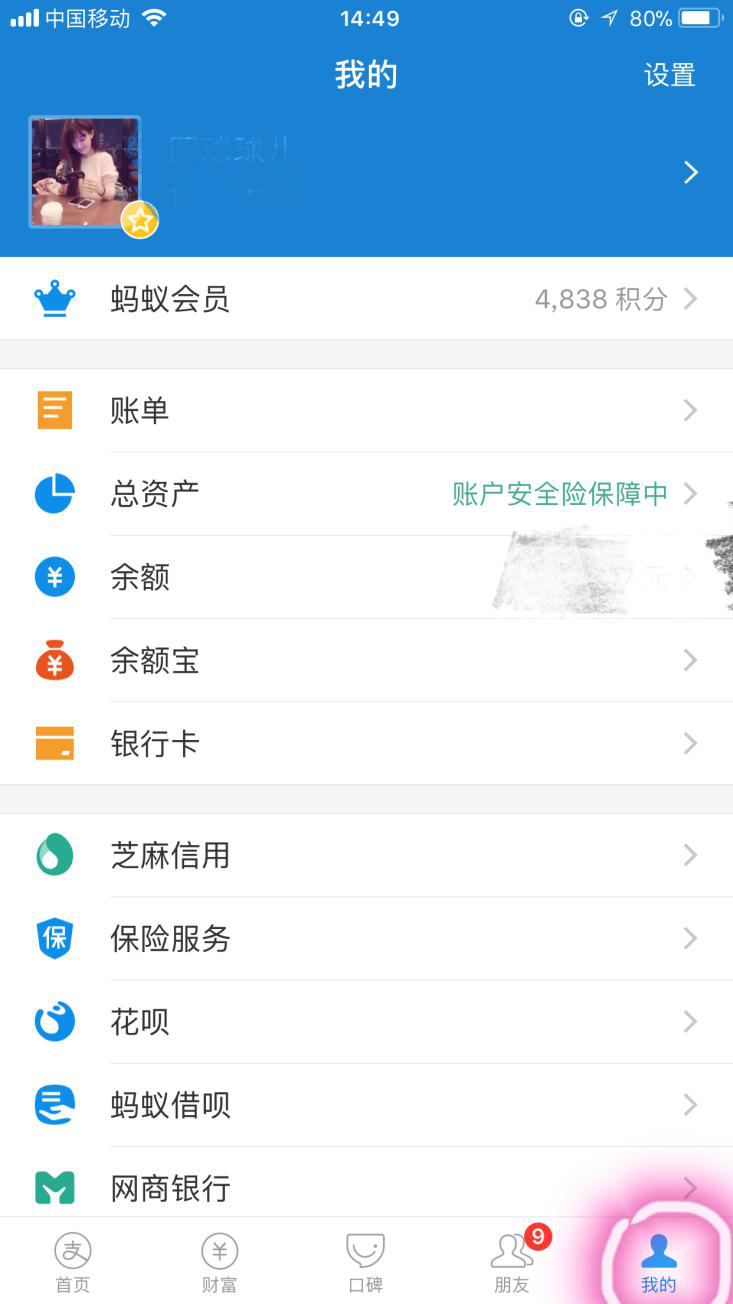Open 朋友 tab with red badge 9
Image resolution: width=733 pixels, height=1304 pixels.
point(512,1259)
